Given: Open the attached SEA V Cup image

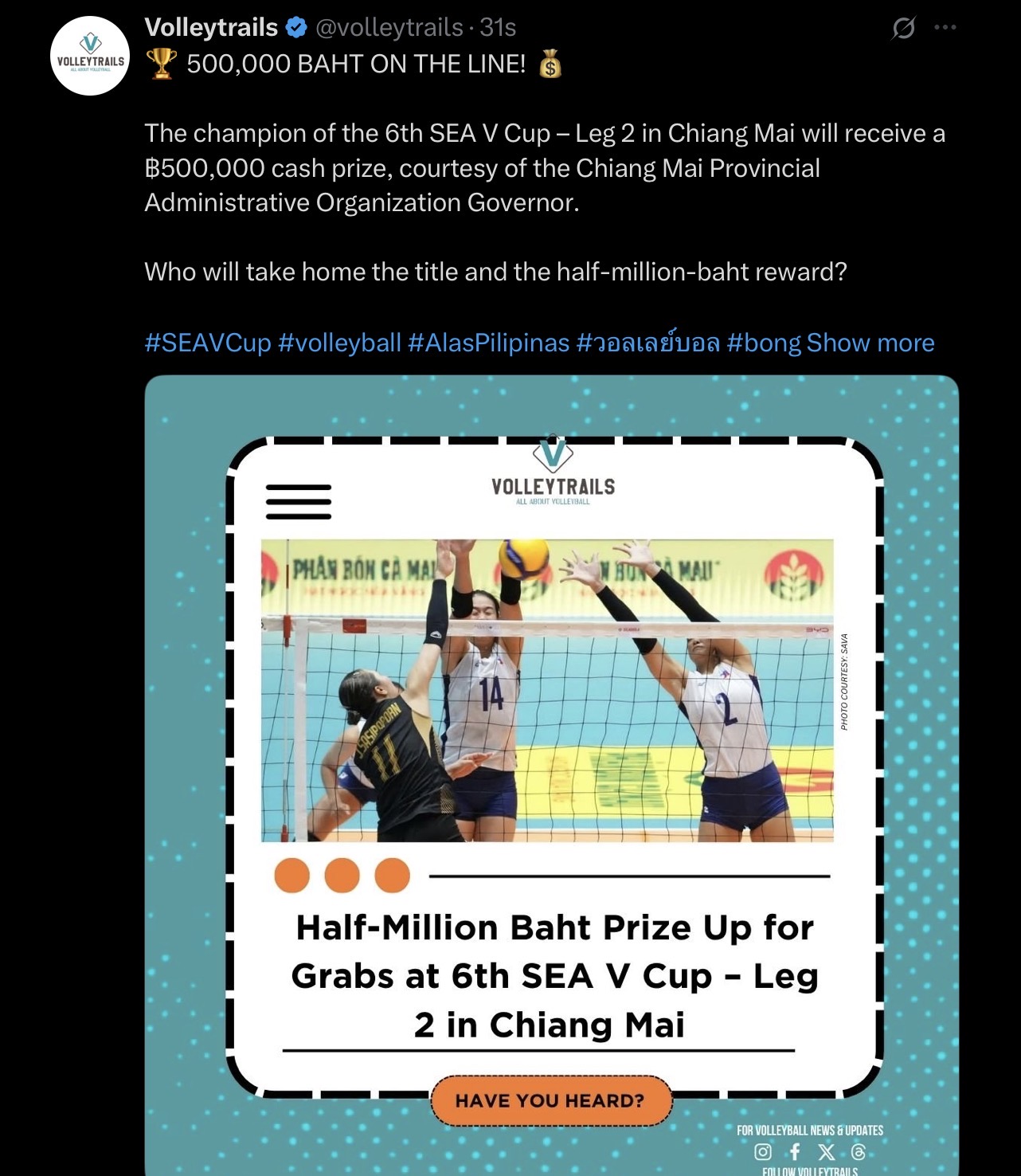Looking at the screenshot, I should click(x=552, y=775).
